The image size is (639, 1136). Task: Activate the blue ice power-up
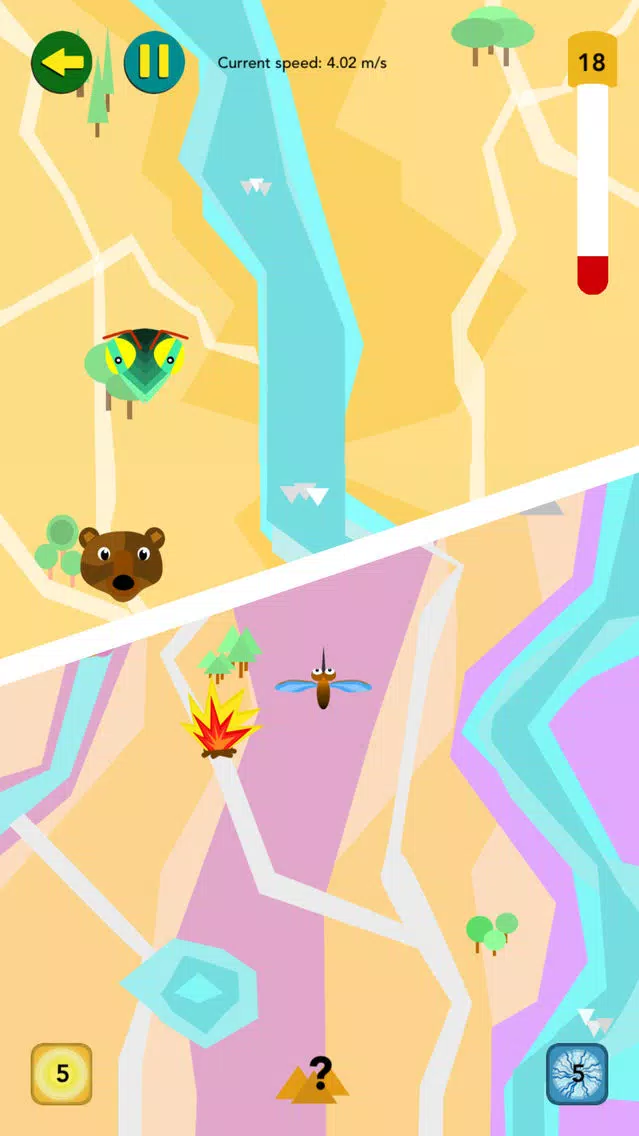coord(577,1074)
